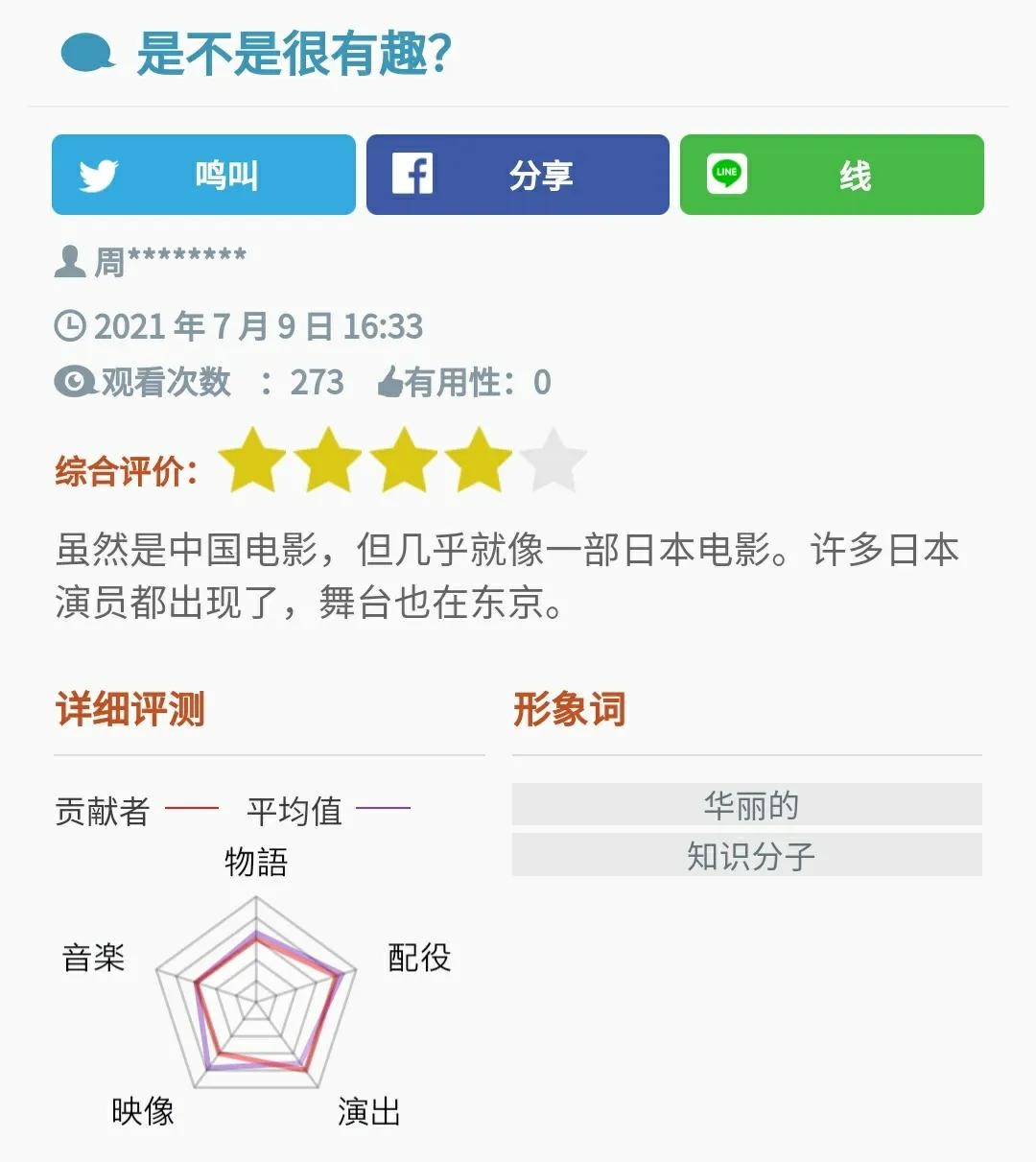This screenshot has height=1162, width=1036.
Task: Share the review on Twitter (鸣叫)
Action: pyautogui.click(x=203, y=175)
